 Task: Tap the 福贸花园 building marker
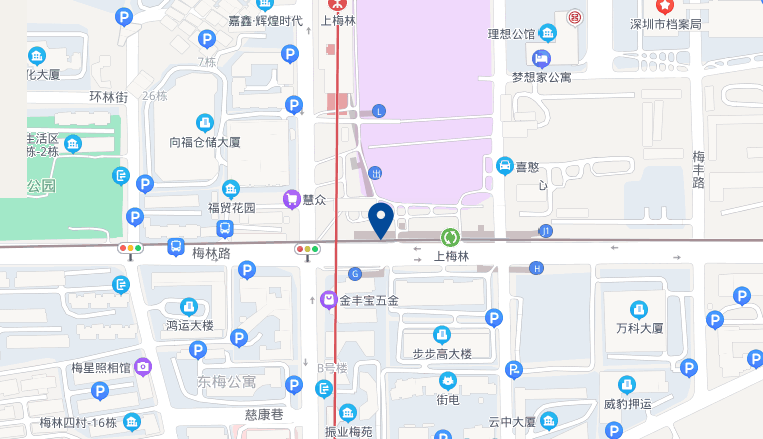[231, 189]
